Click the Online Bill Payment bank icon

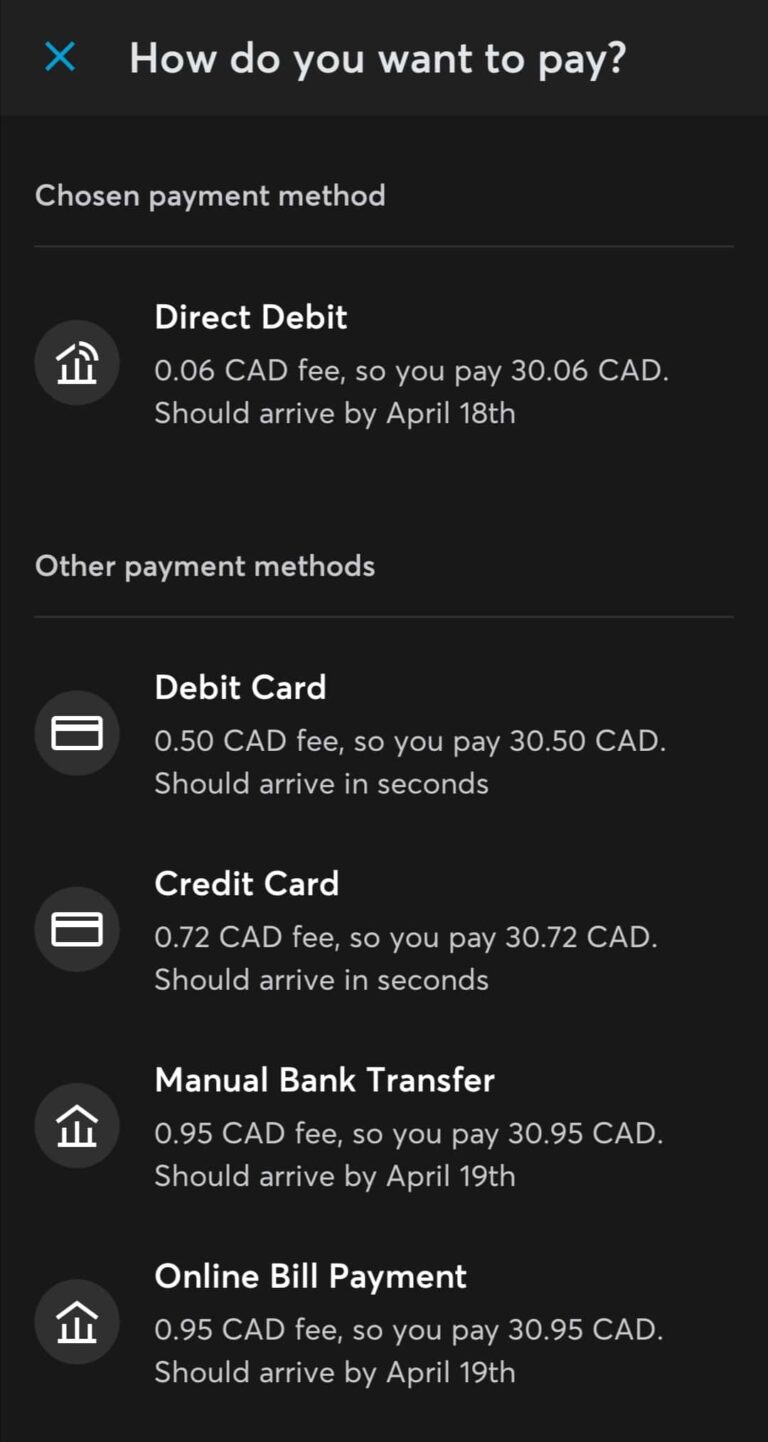click(77, 1321)
